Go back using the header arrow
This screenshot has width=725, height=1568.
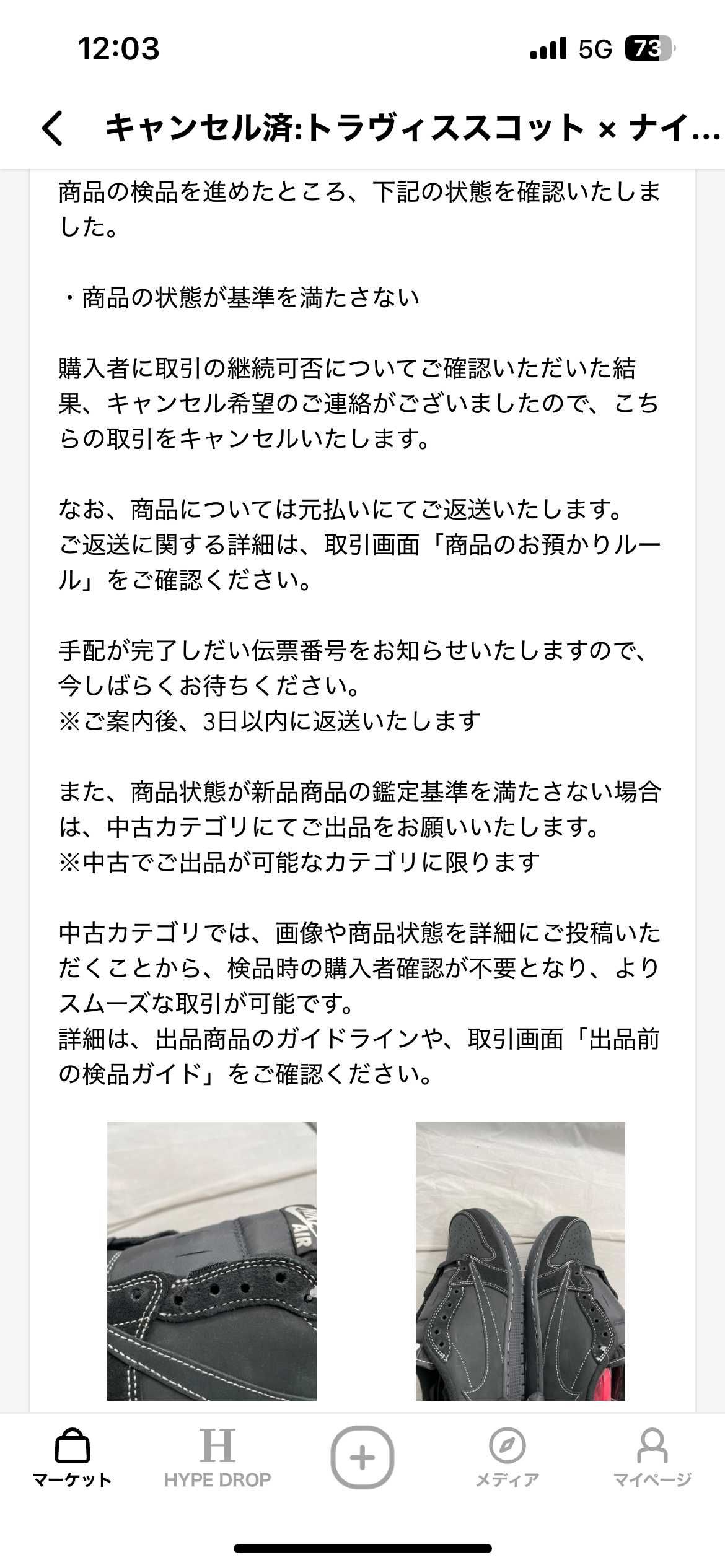pos(53,128)
